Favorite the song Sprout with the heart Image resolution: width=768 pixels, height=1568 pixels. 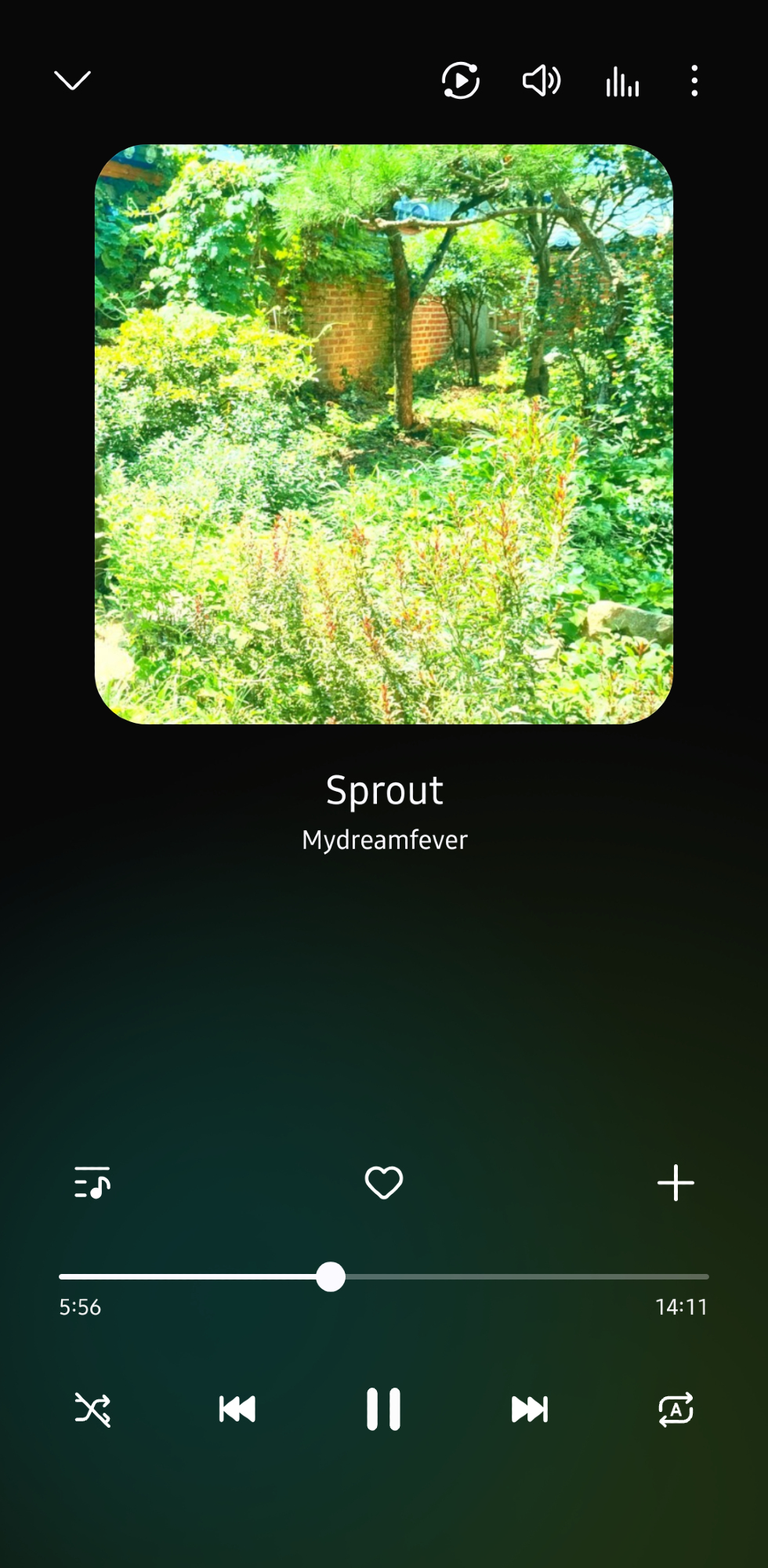coord(384,1182)
